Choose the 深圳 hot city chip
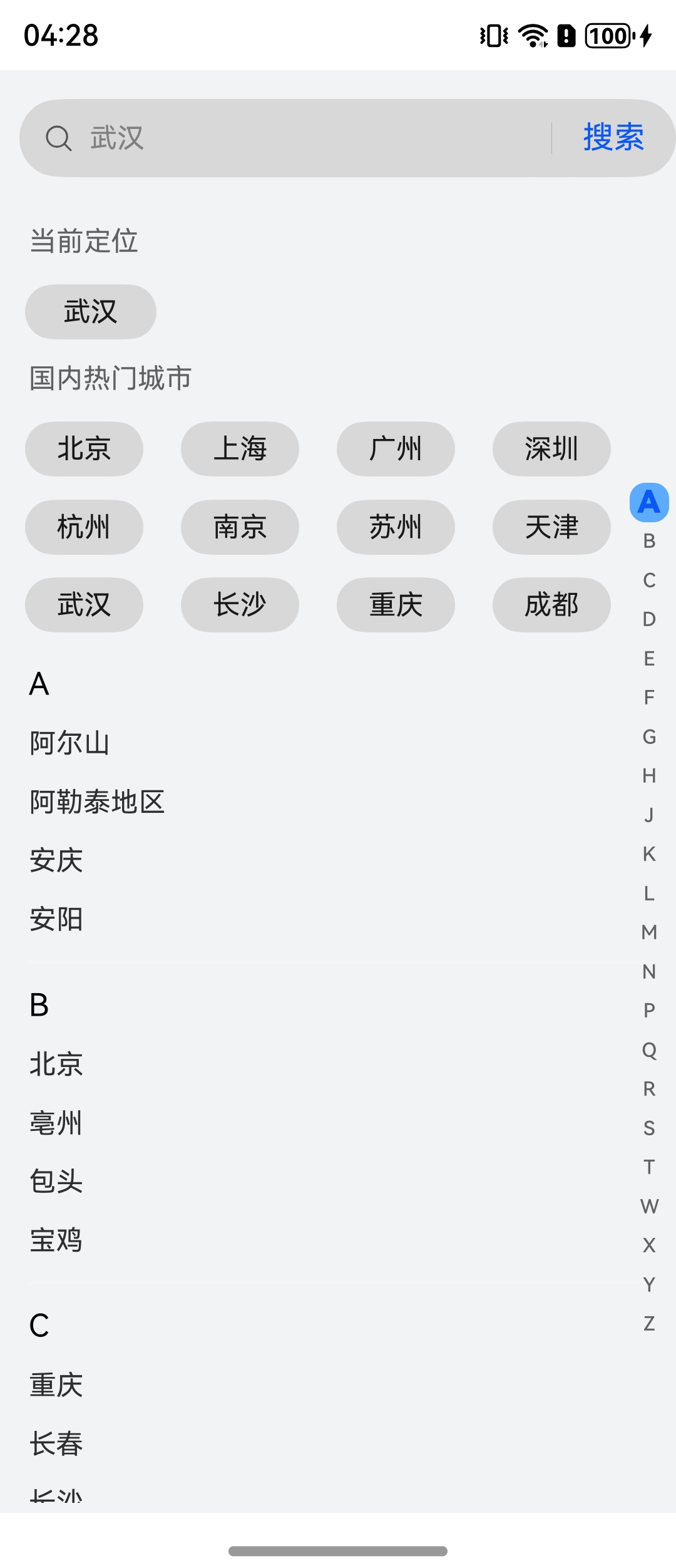 tap(551, 449)
